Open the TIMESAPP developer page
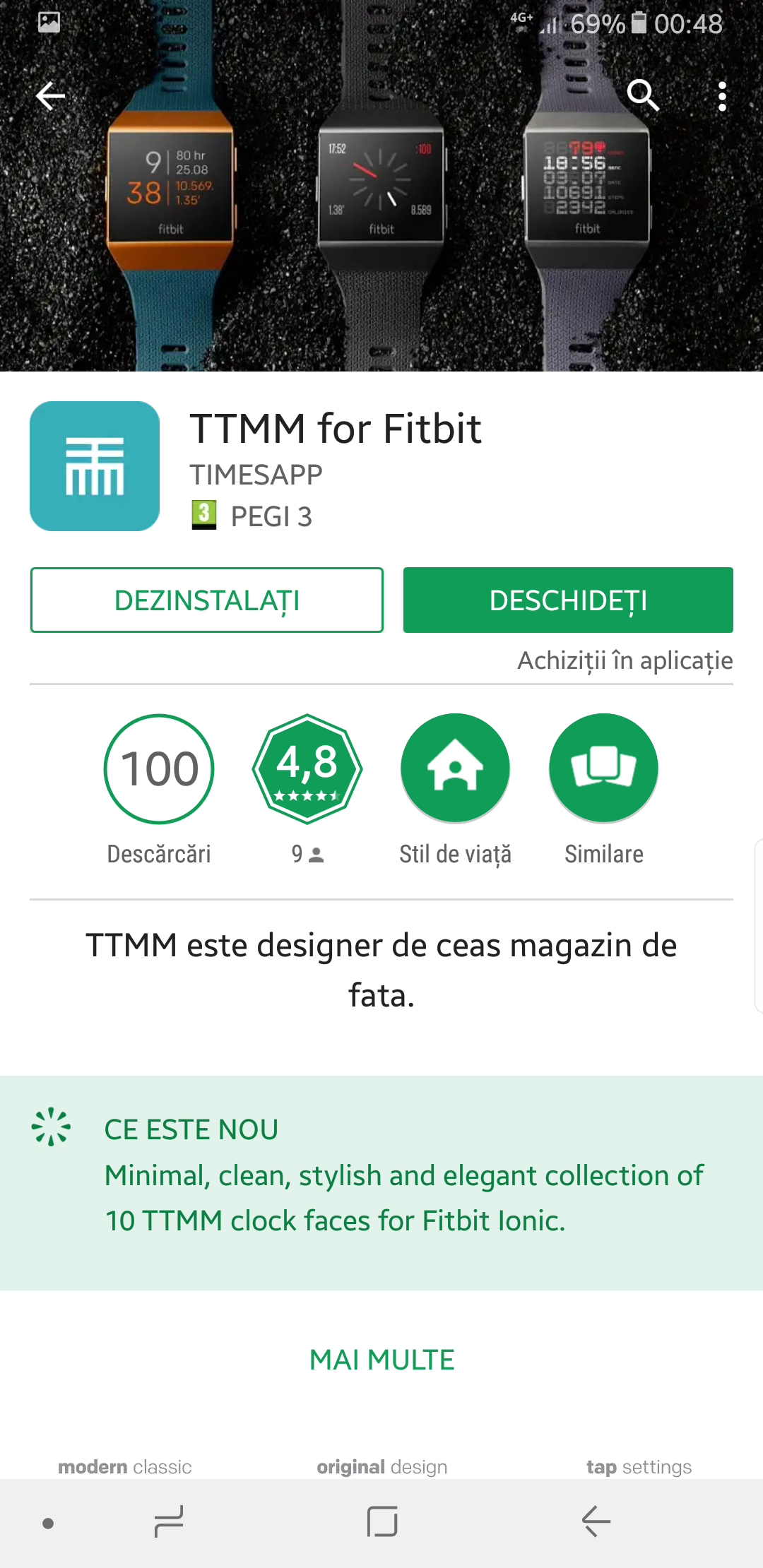This screenshot has height=1568, width=763. pyautogui.click(x=256, y=475)
